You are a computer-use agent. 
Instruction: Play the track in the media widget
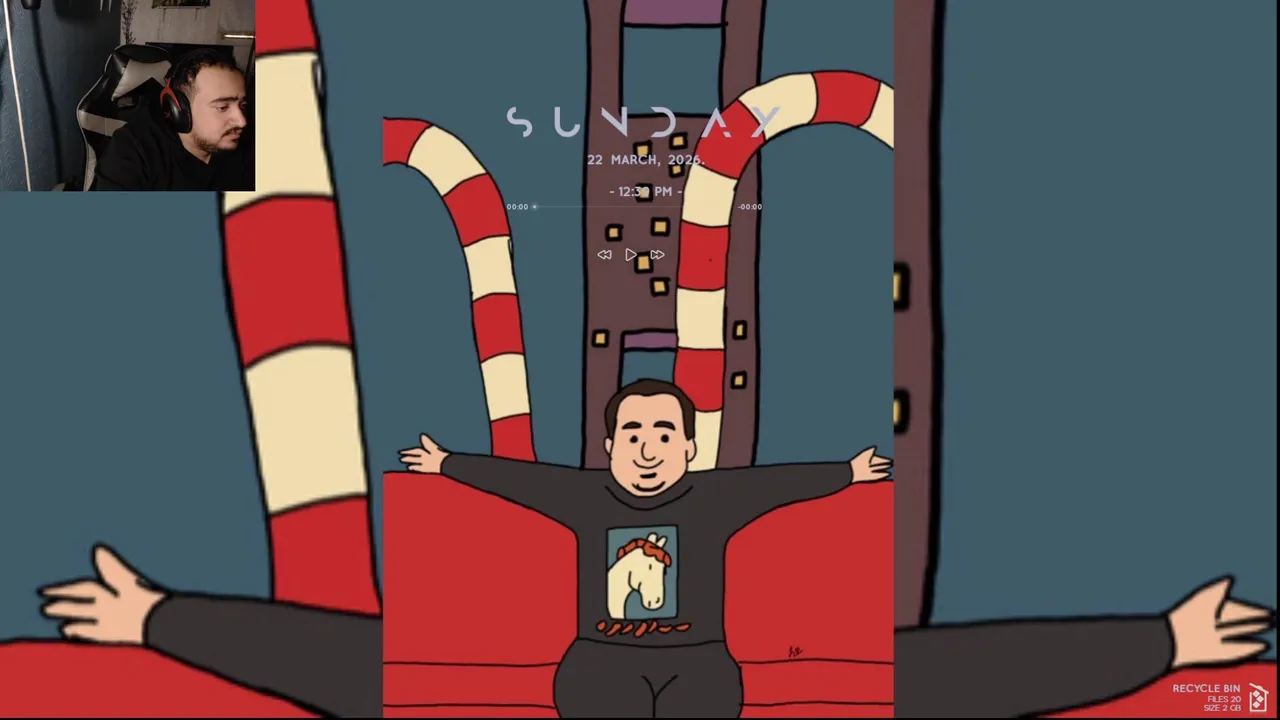pos(631,255)
